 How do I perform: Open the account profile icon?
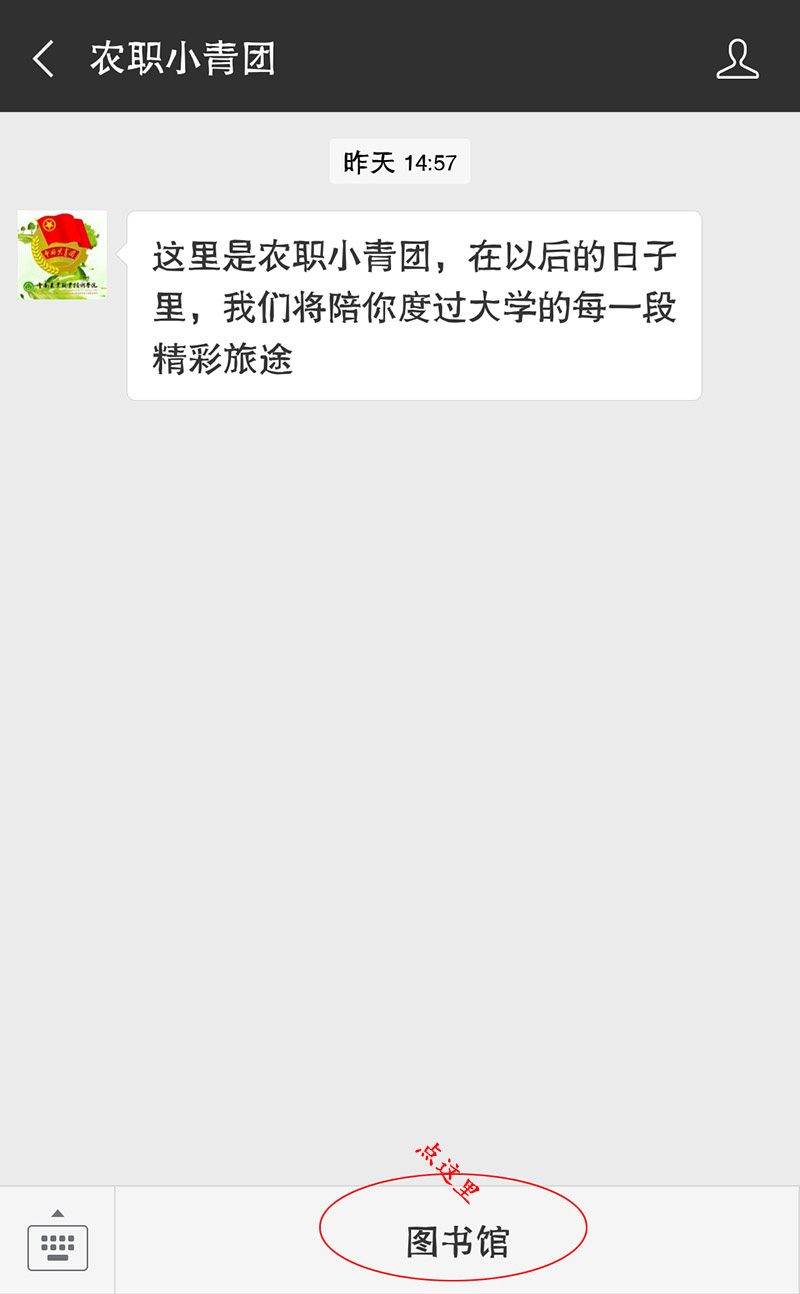tap(737, 59)
